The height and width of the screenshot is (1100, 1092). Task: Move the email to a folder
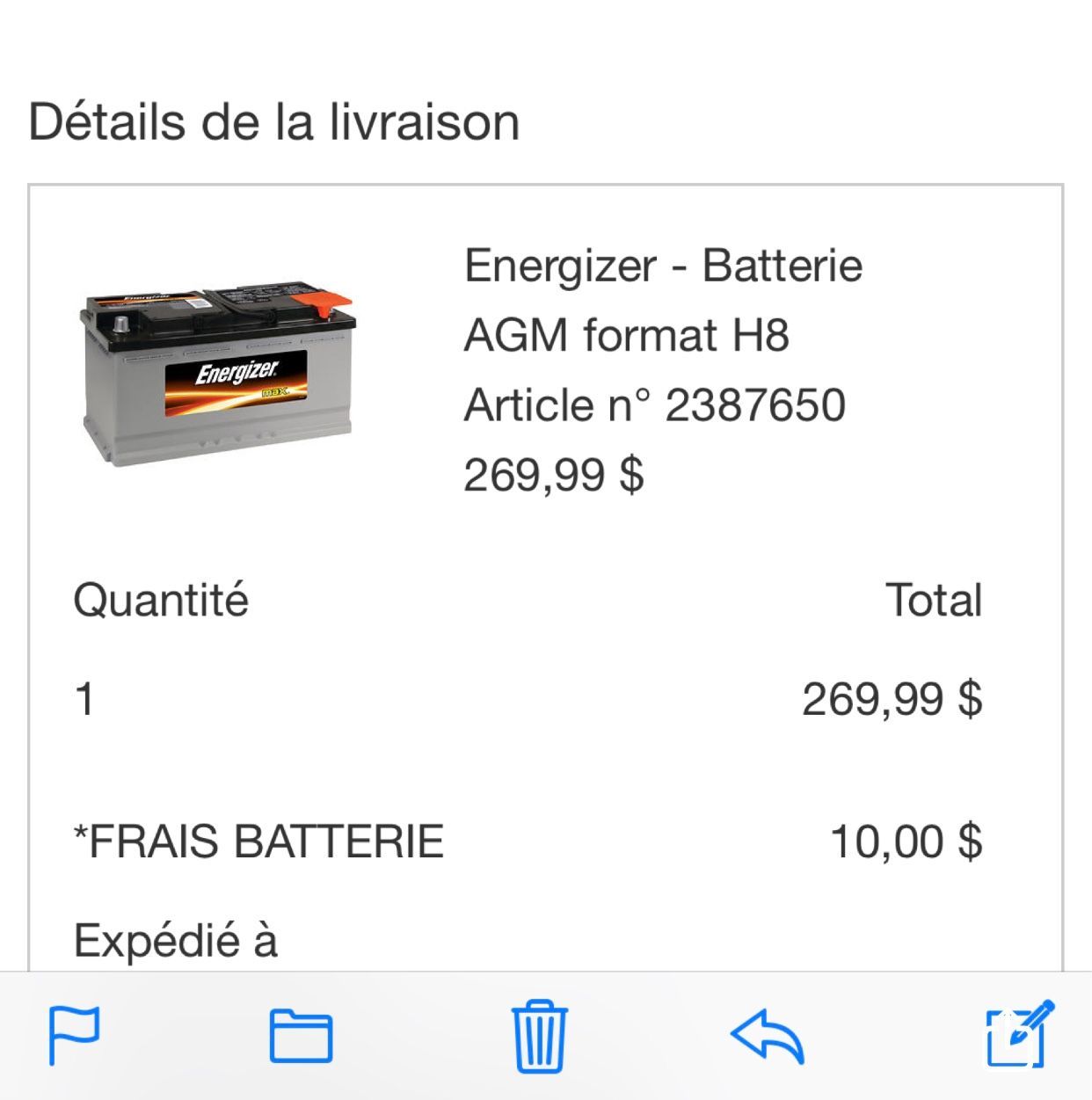(x=301, y=1036)
